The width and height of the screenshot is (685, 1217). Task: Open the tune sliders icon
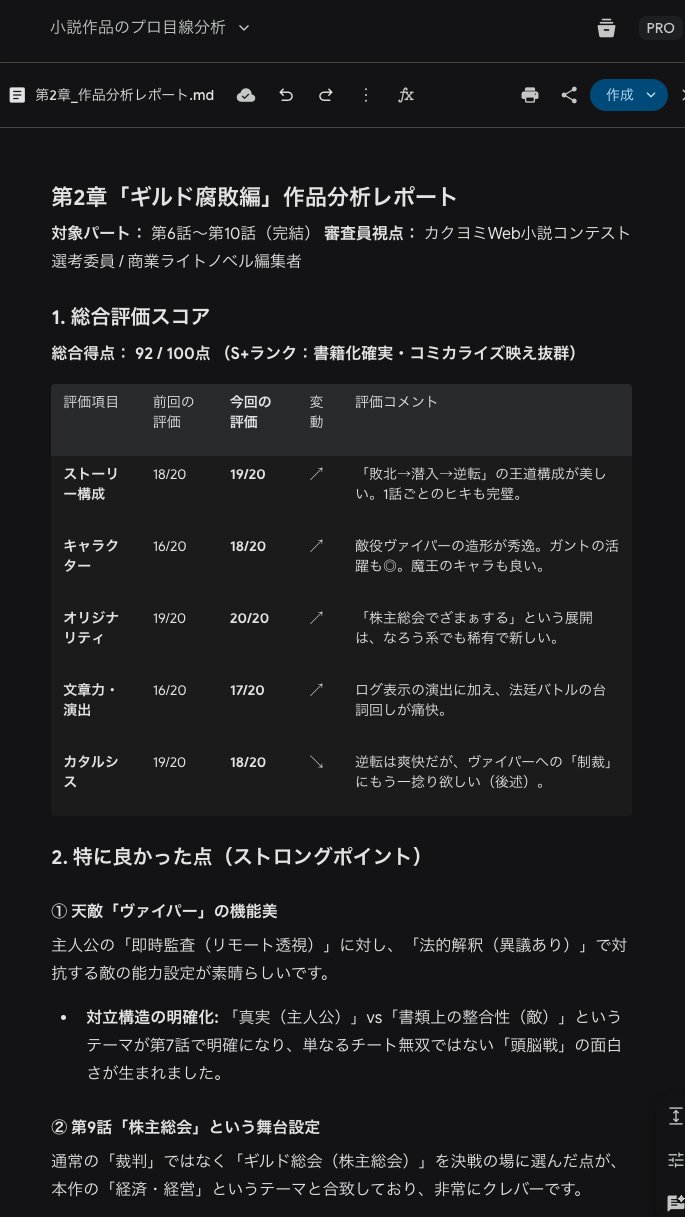(675, 1159)
